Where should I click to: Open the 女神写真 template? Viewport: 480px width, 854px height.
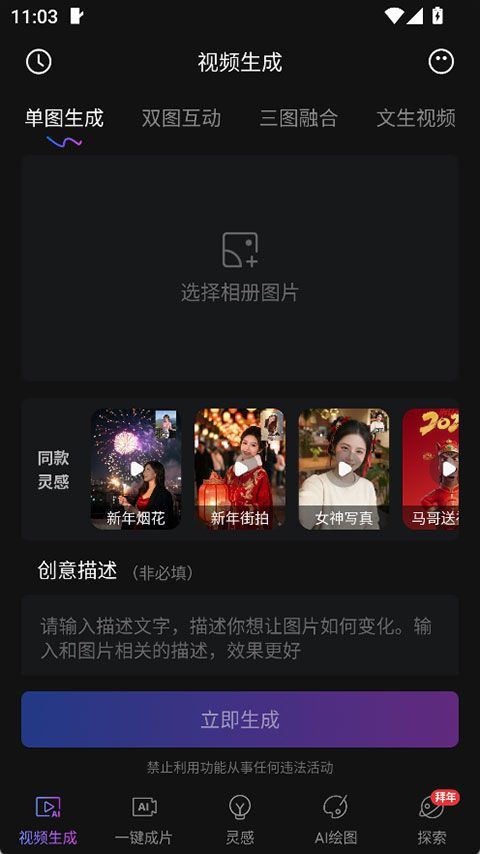[344, 469]
